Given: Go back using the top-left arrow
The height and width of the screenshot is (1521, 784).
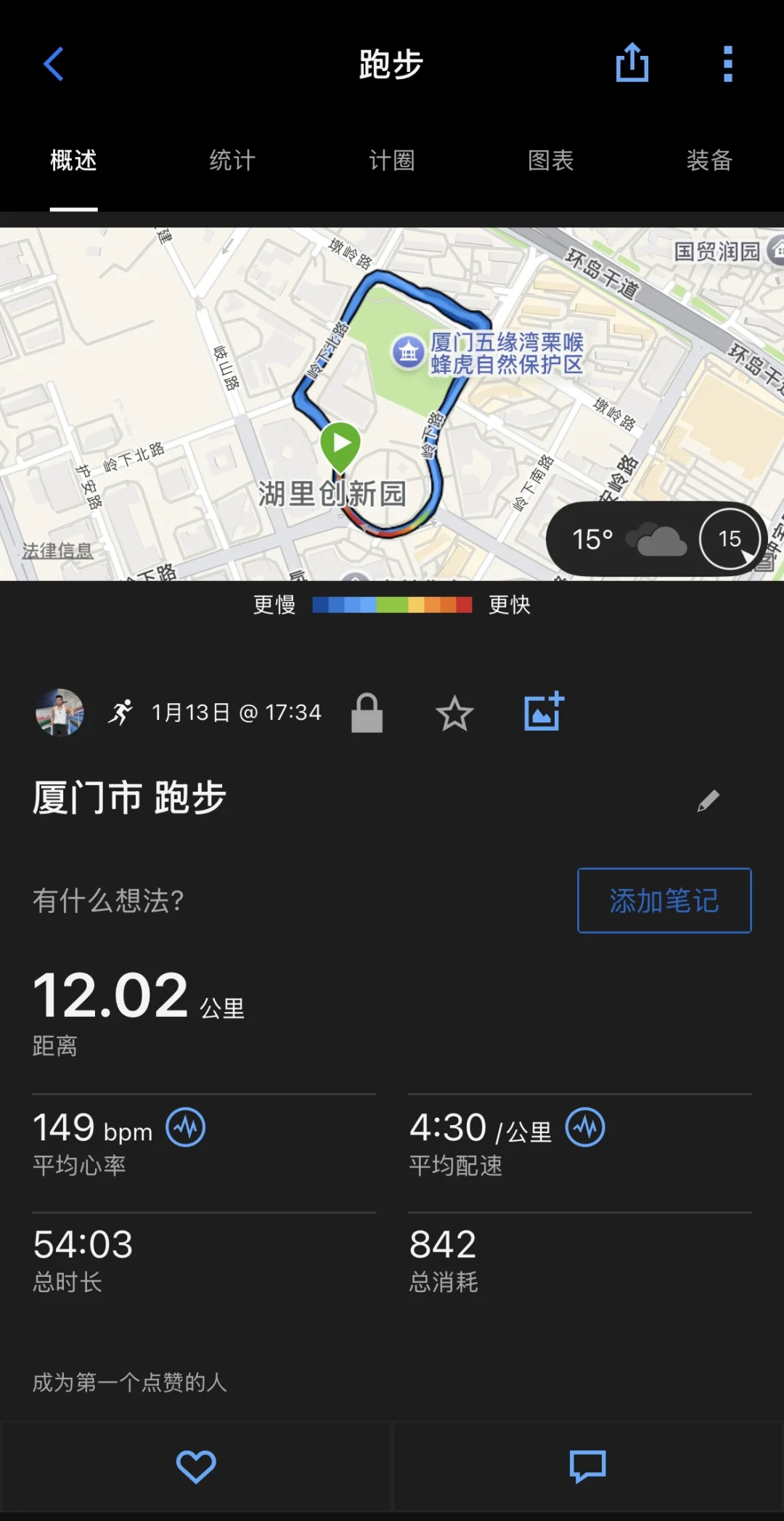Looking at the screenshot, I should point(54,64).
